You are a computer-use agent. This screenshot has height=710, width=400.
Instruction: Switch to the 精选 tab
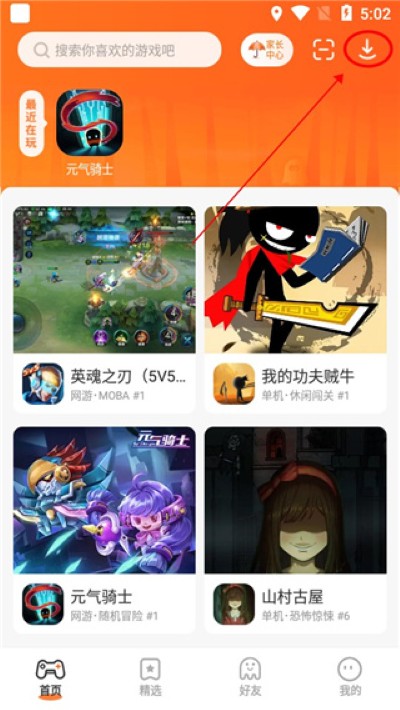pyautogui.click(x=150, y=678)
